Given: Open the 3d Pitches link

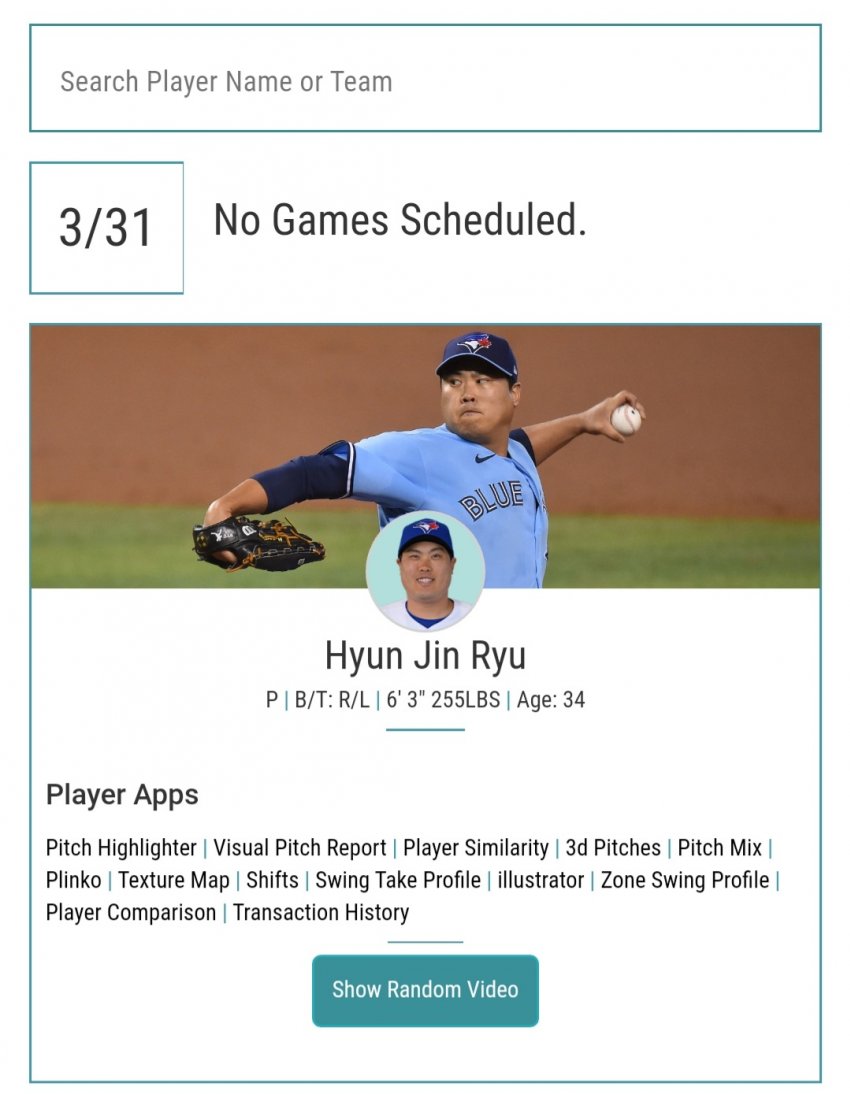Looking at the screenshot, I should [613, 848].
